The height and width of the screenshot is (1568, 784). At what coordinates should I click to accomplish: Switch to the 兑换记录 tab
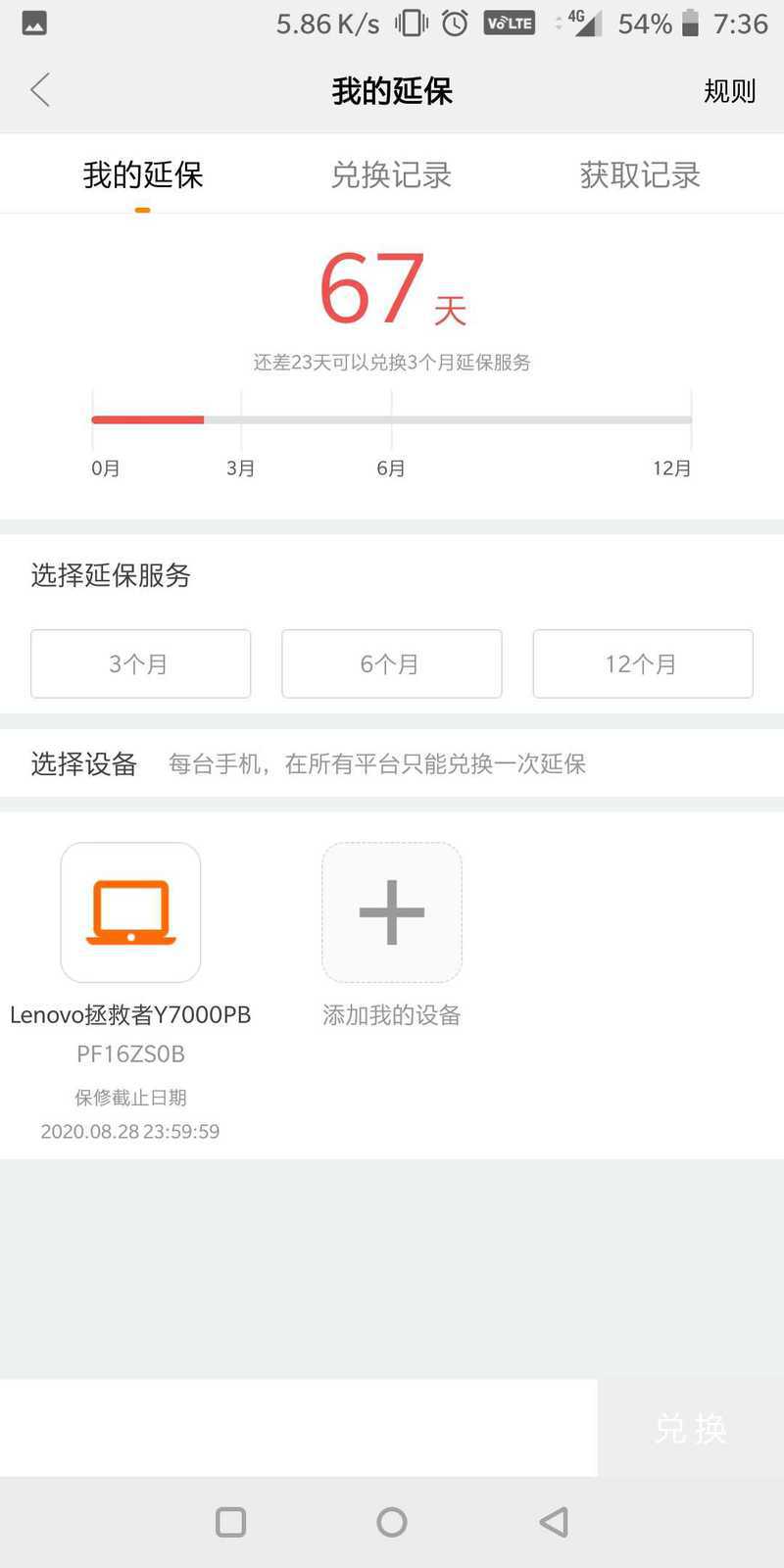click(391, 175)
